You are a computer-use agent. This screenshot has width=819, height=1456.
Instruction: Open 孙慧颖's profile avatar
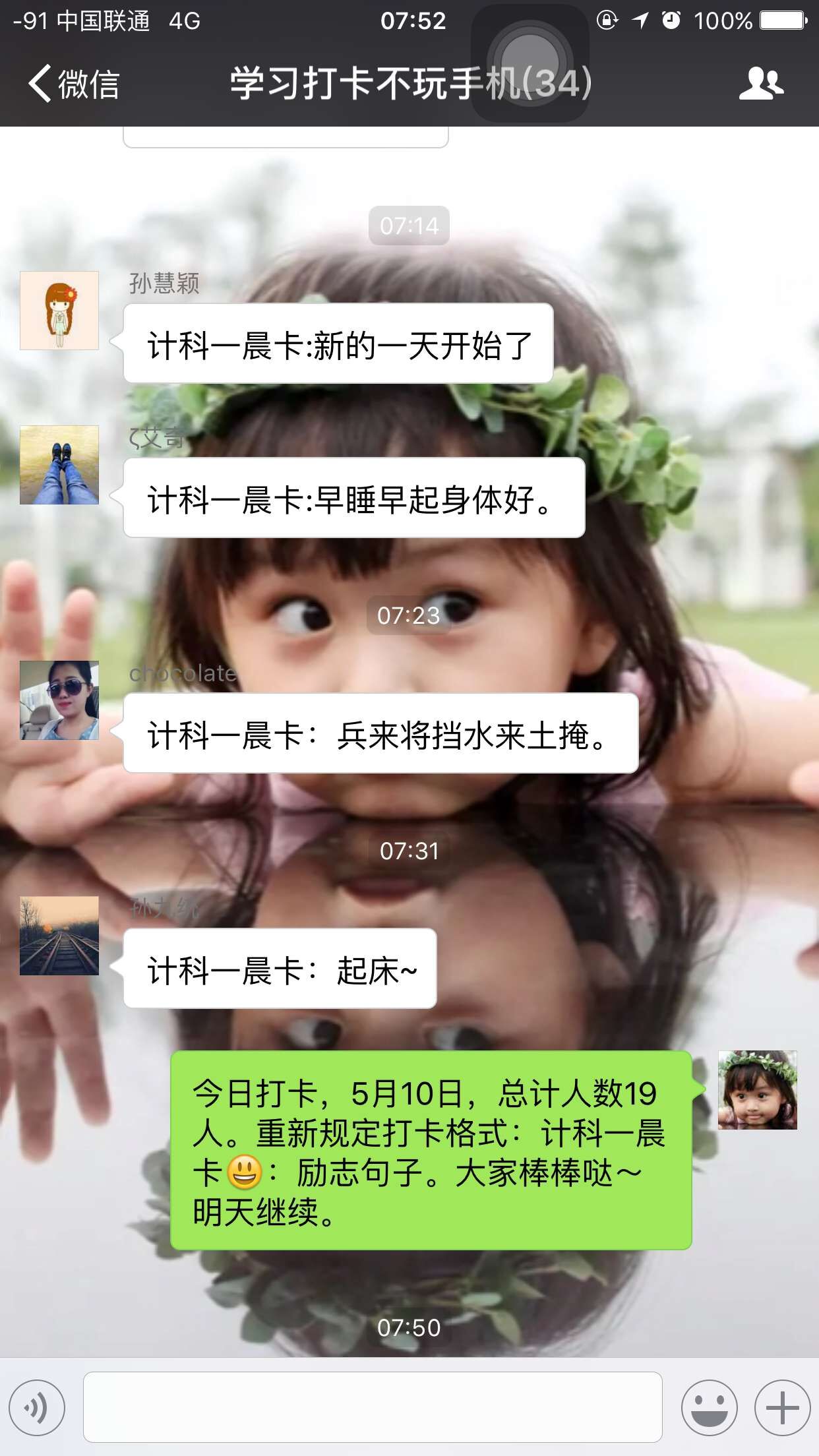click(x=59, y=310)
